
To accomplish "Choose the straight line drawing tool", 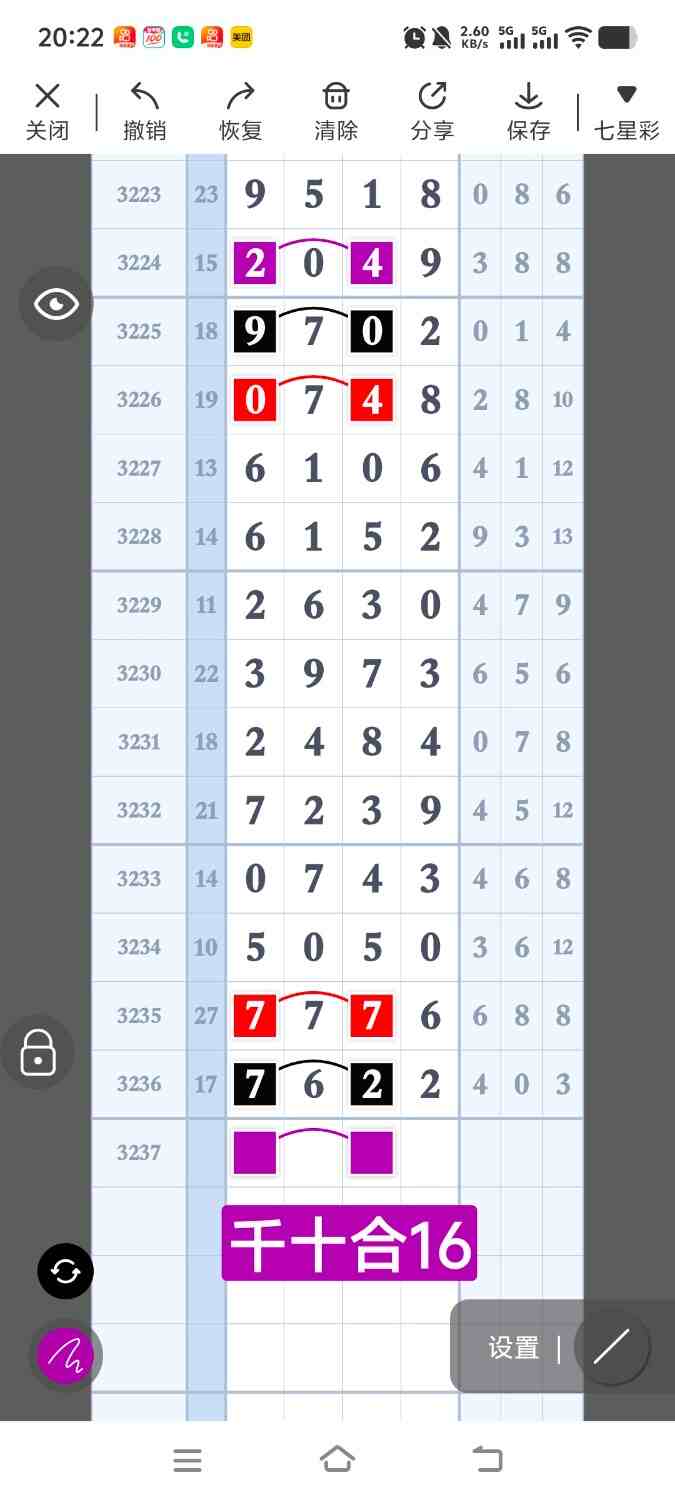I will (x=611, y=1347).
